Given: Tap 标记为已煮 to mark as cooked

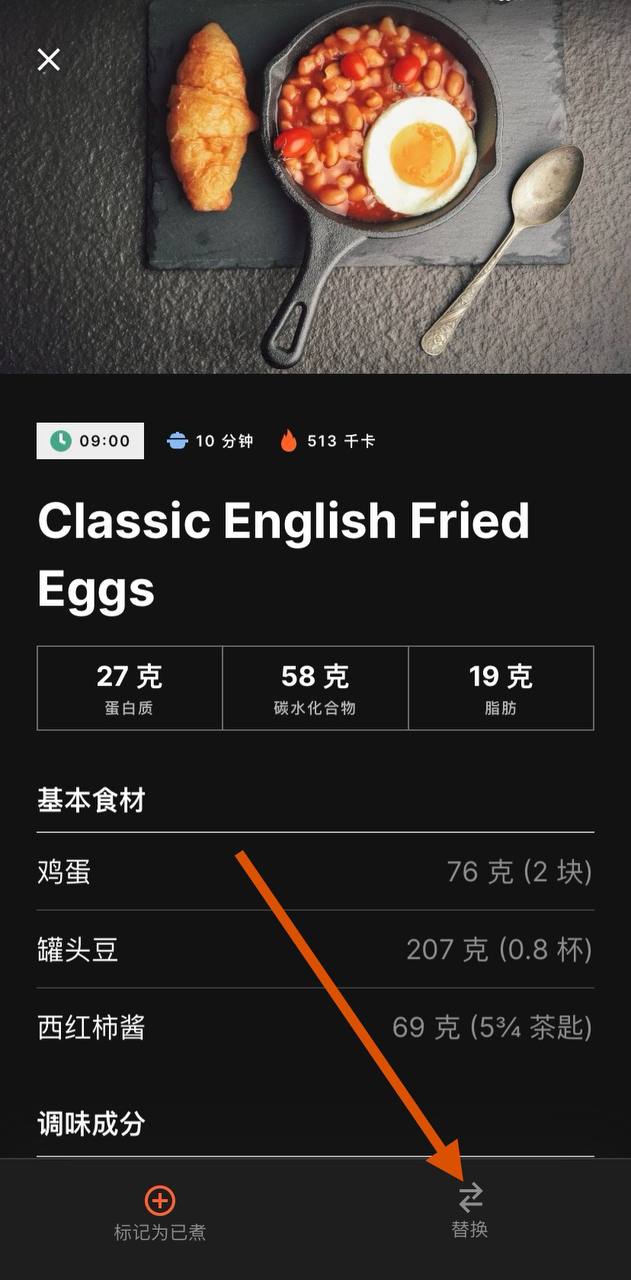Looking at the screenshot, I should point(160,1212).
